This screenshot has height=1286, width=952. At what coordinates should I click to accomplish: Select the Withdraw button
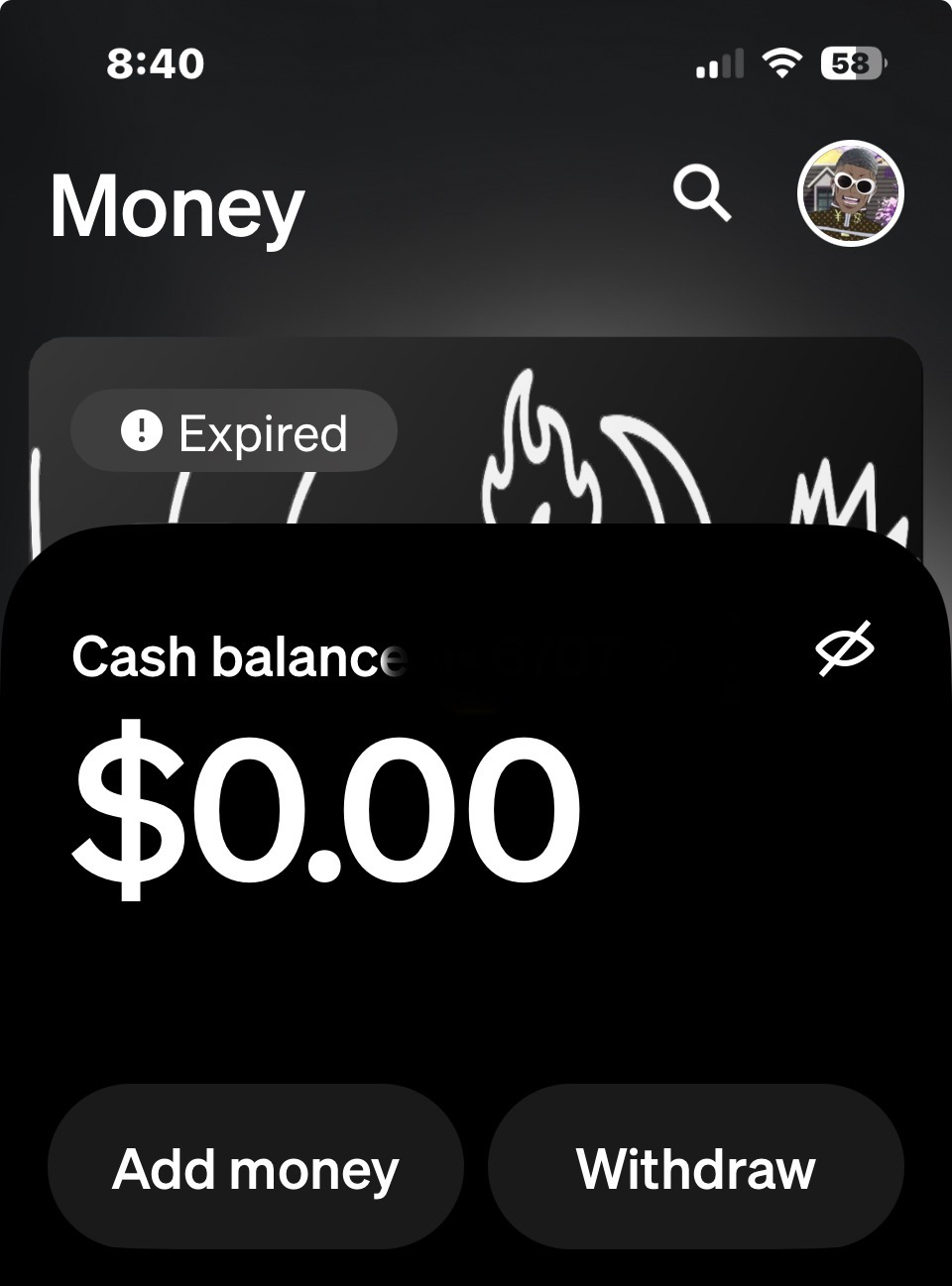696,1168
